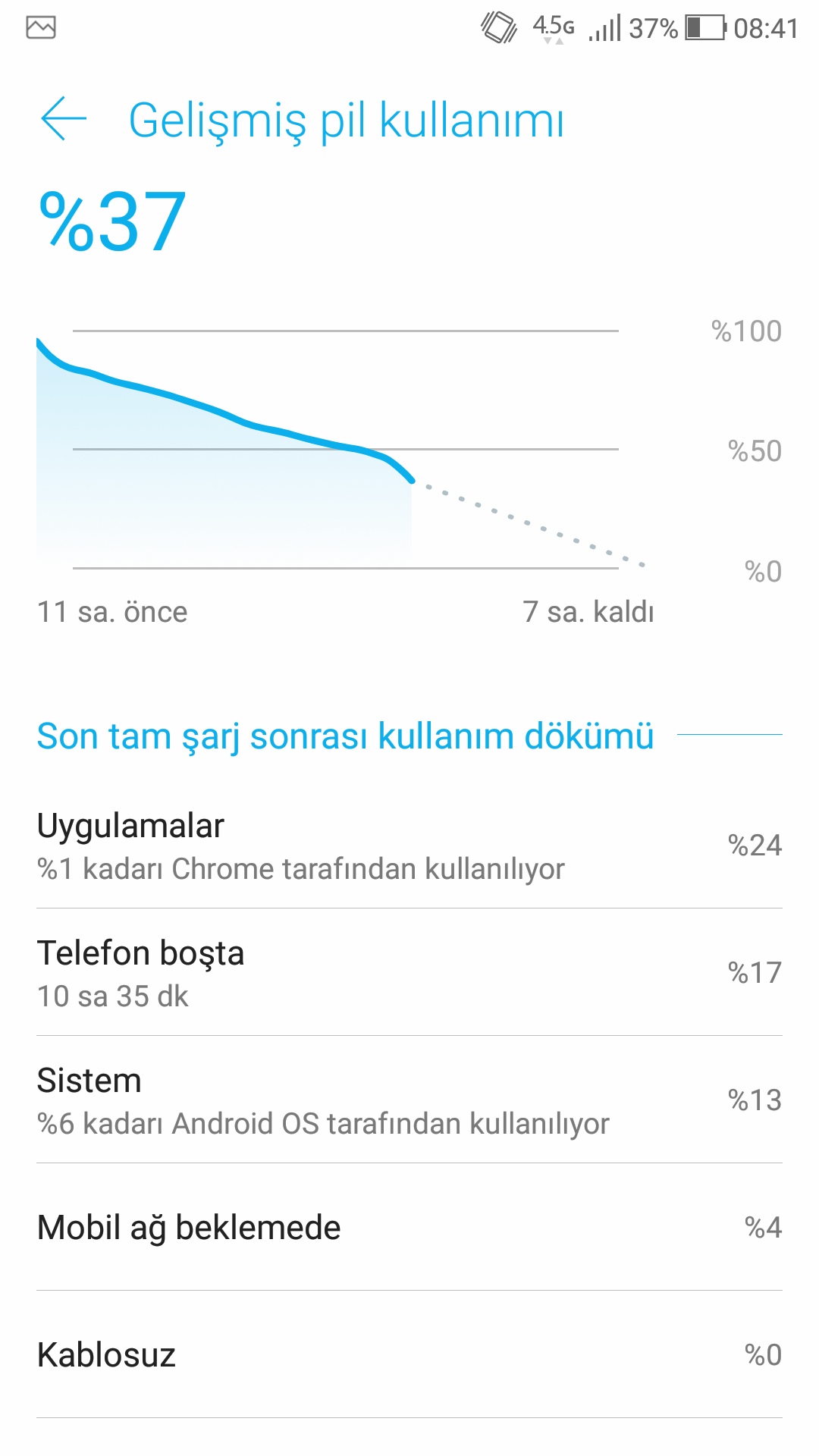Image resolution: width=819 pixels, height=1456 pixels.
Task: Go back using the top-left arrow
Action: pos(64,118)
